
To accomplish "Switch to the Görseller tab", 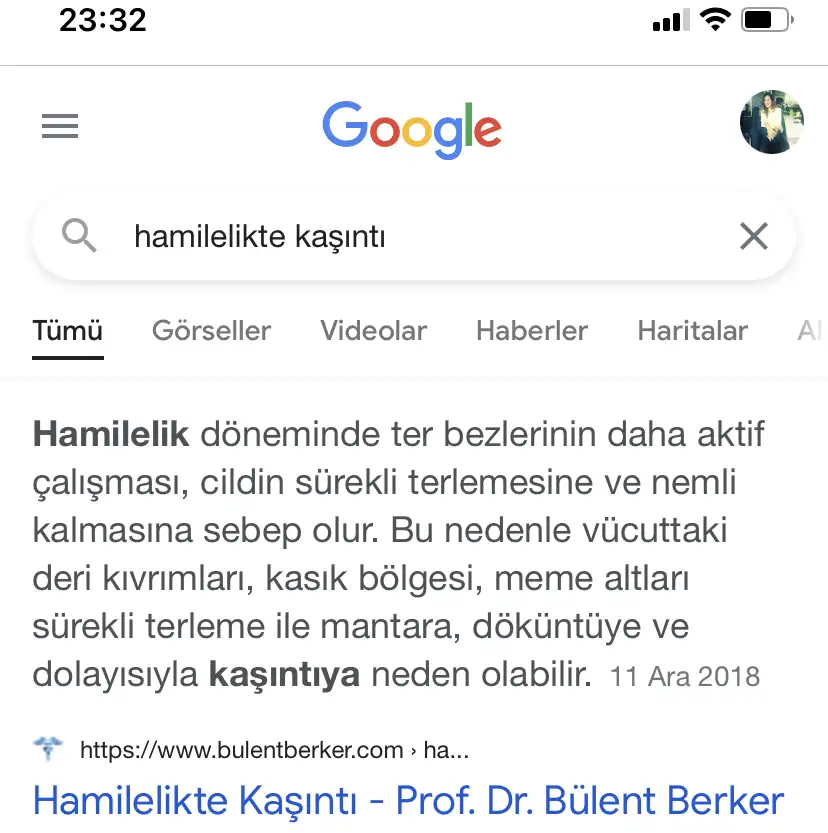I will coord(211,331).
